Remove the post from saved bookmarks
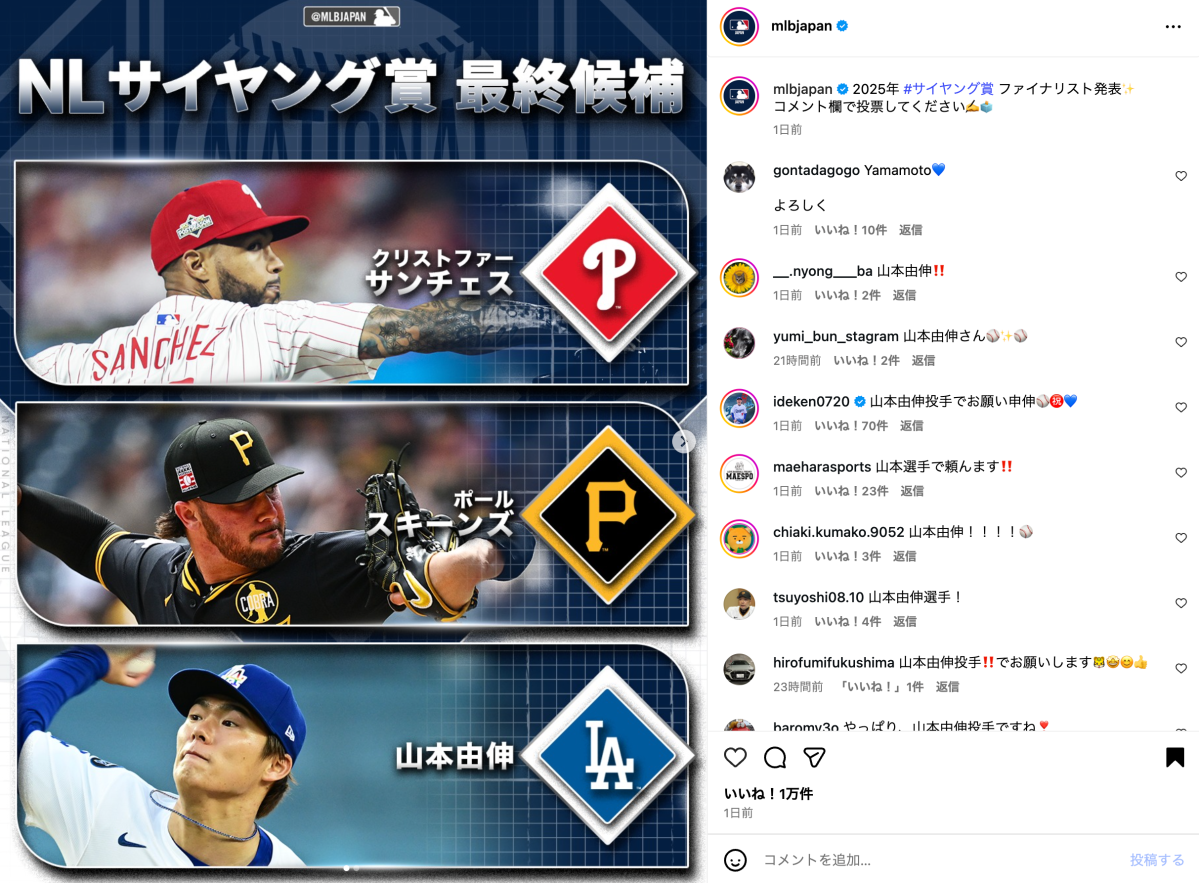 click(x=1175, y=758)
